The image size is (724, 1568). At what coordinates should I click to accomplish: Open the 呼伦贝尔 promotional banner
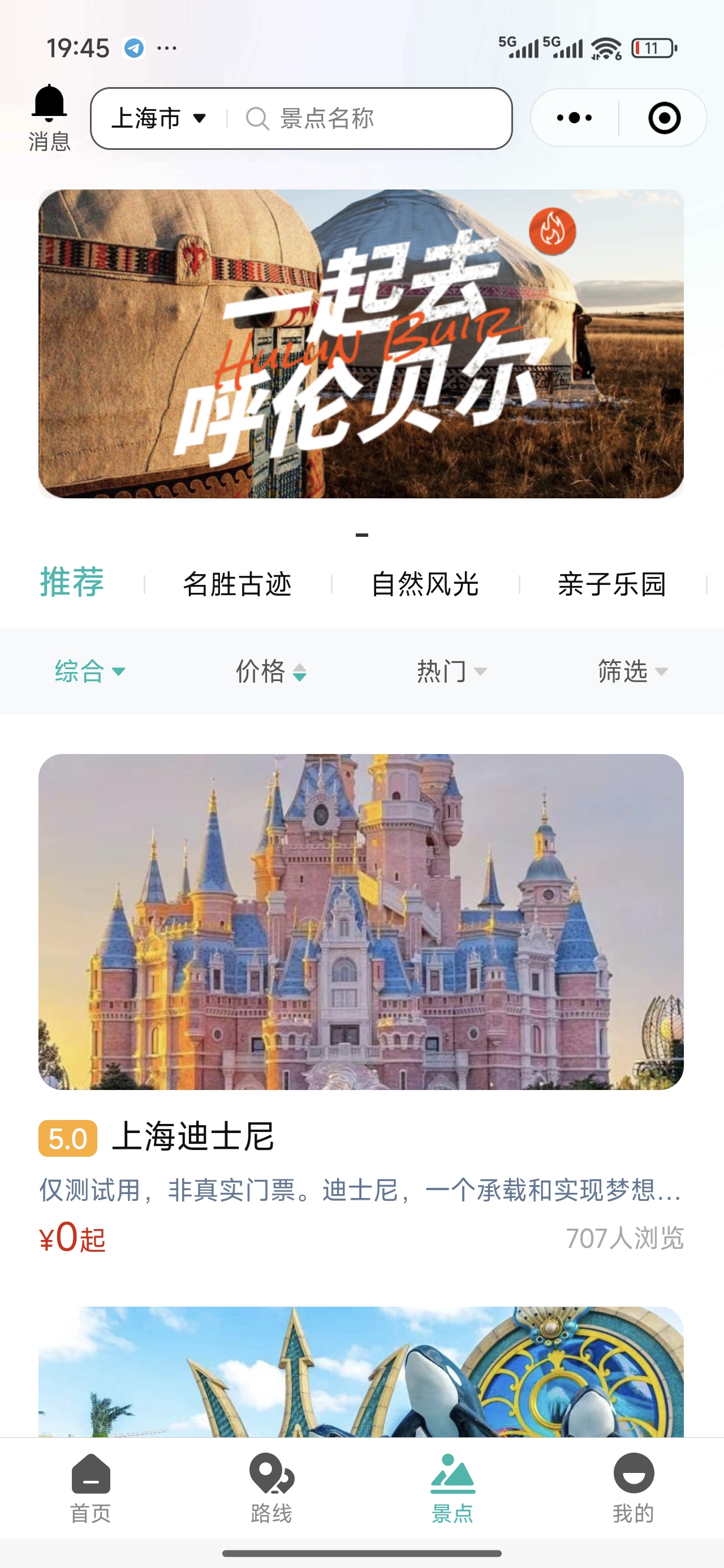point(361,344)
